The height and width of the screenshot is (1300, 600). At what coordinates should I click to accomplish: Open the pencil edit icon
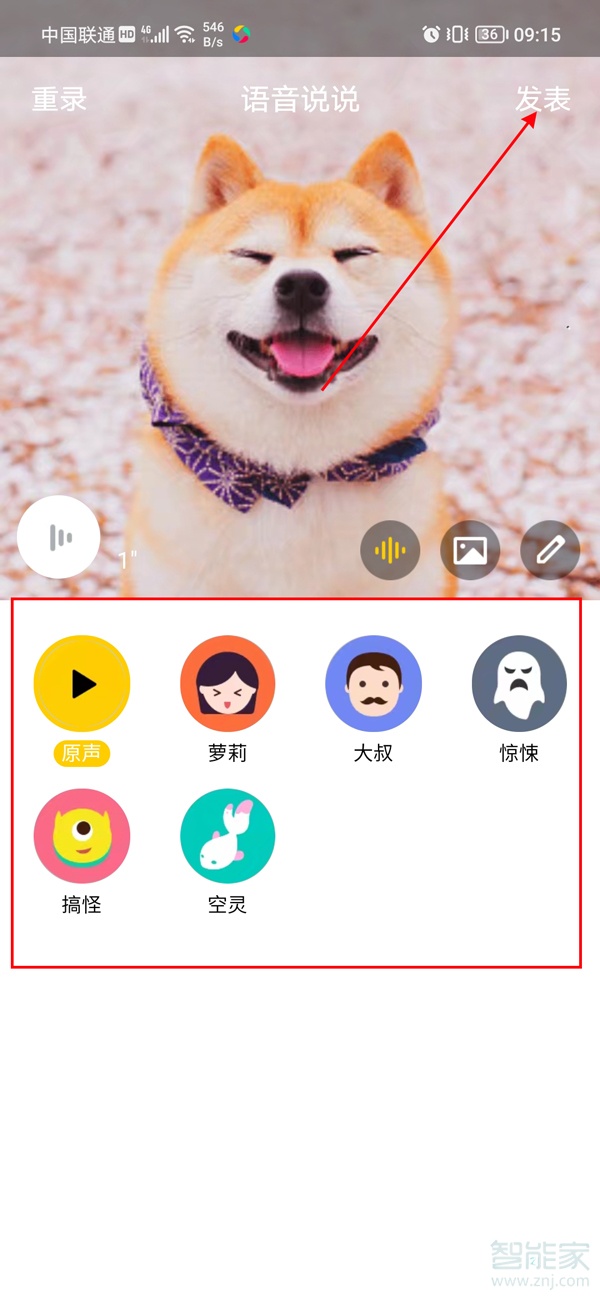pos(550,550)
